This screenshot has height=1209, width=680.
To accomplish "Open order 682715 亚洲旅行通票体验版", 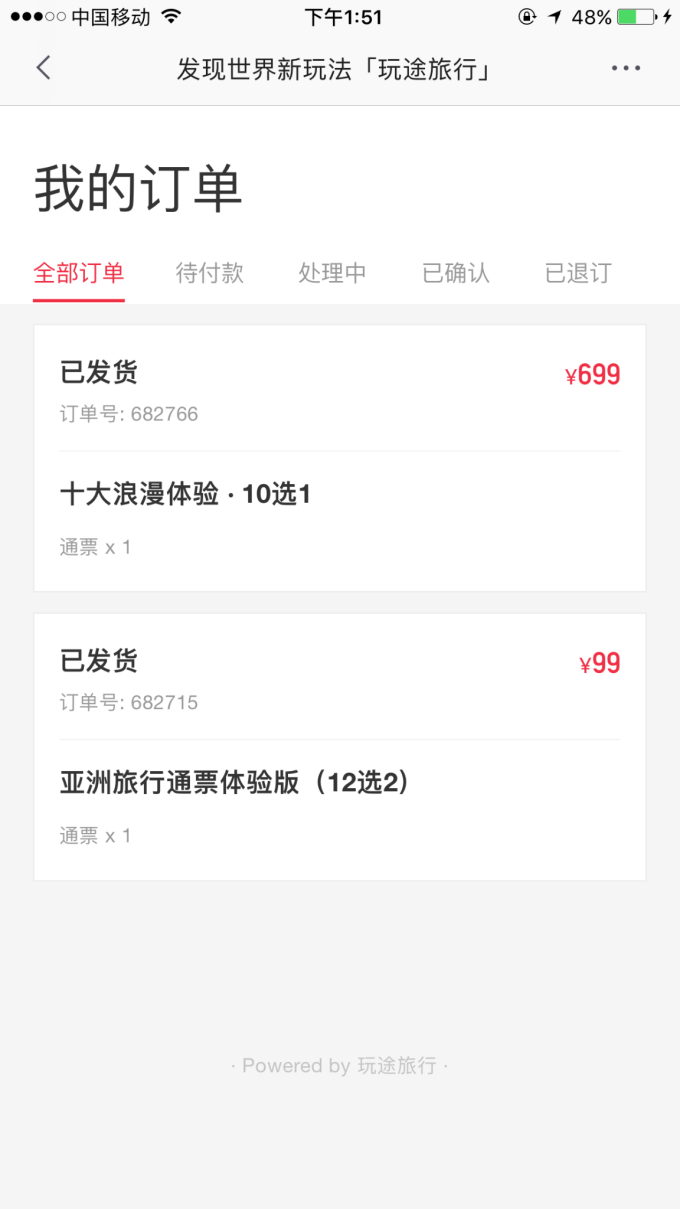I will point(340,747).
